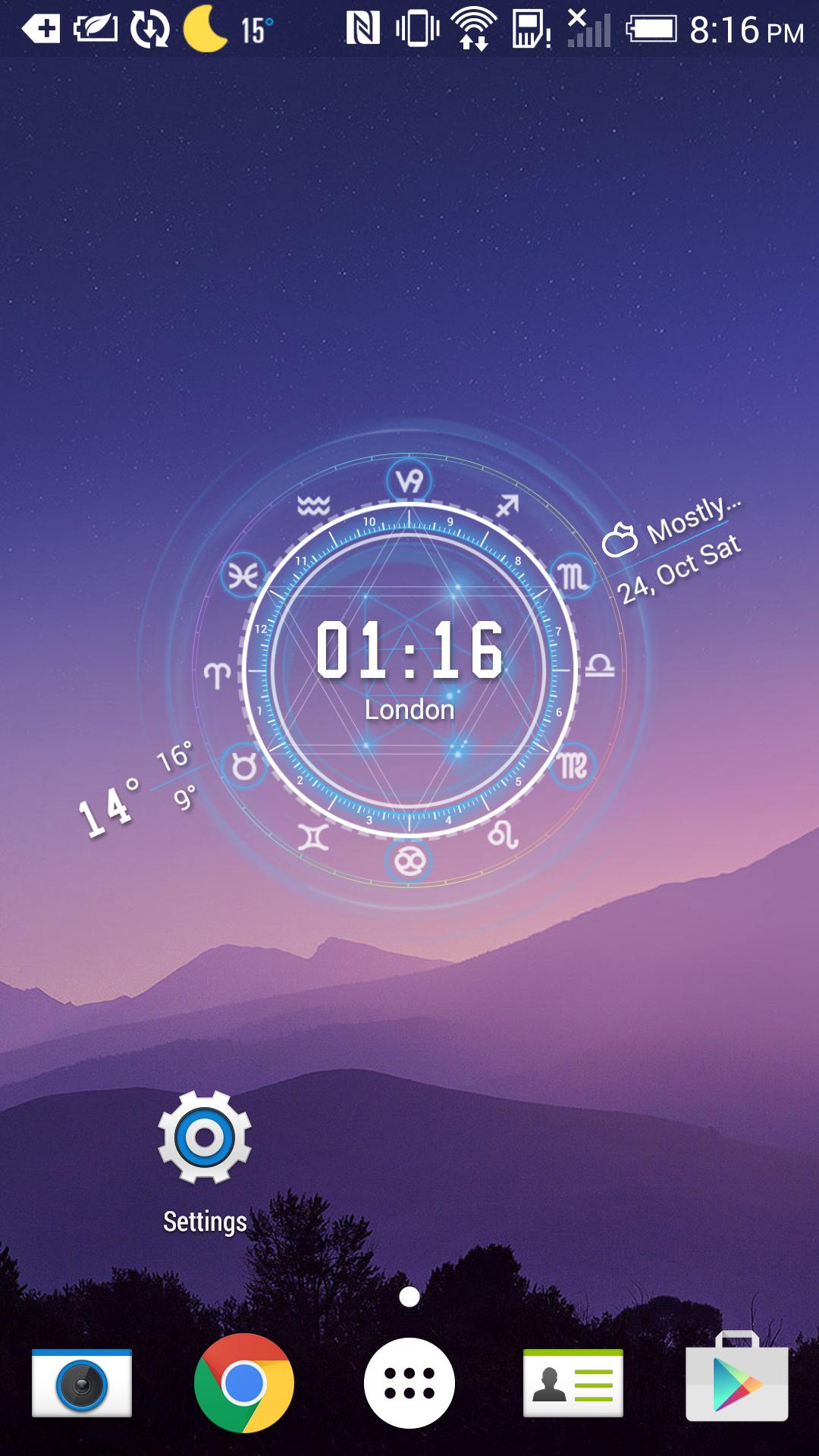Tap the London clock widget
Image resolution: width=819 pixels, height=1456 pixels.
coord(409,667)
